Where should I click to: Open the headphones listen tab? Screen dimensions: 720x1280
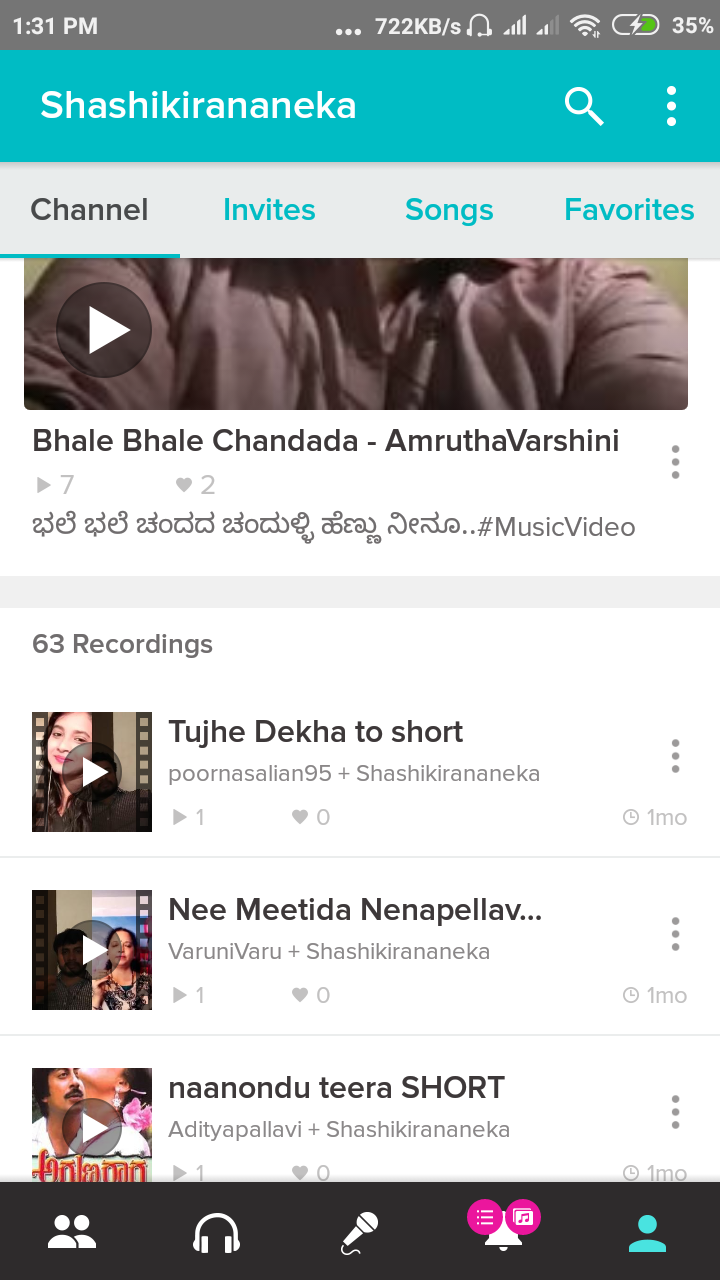coord(216,1232)
